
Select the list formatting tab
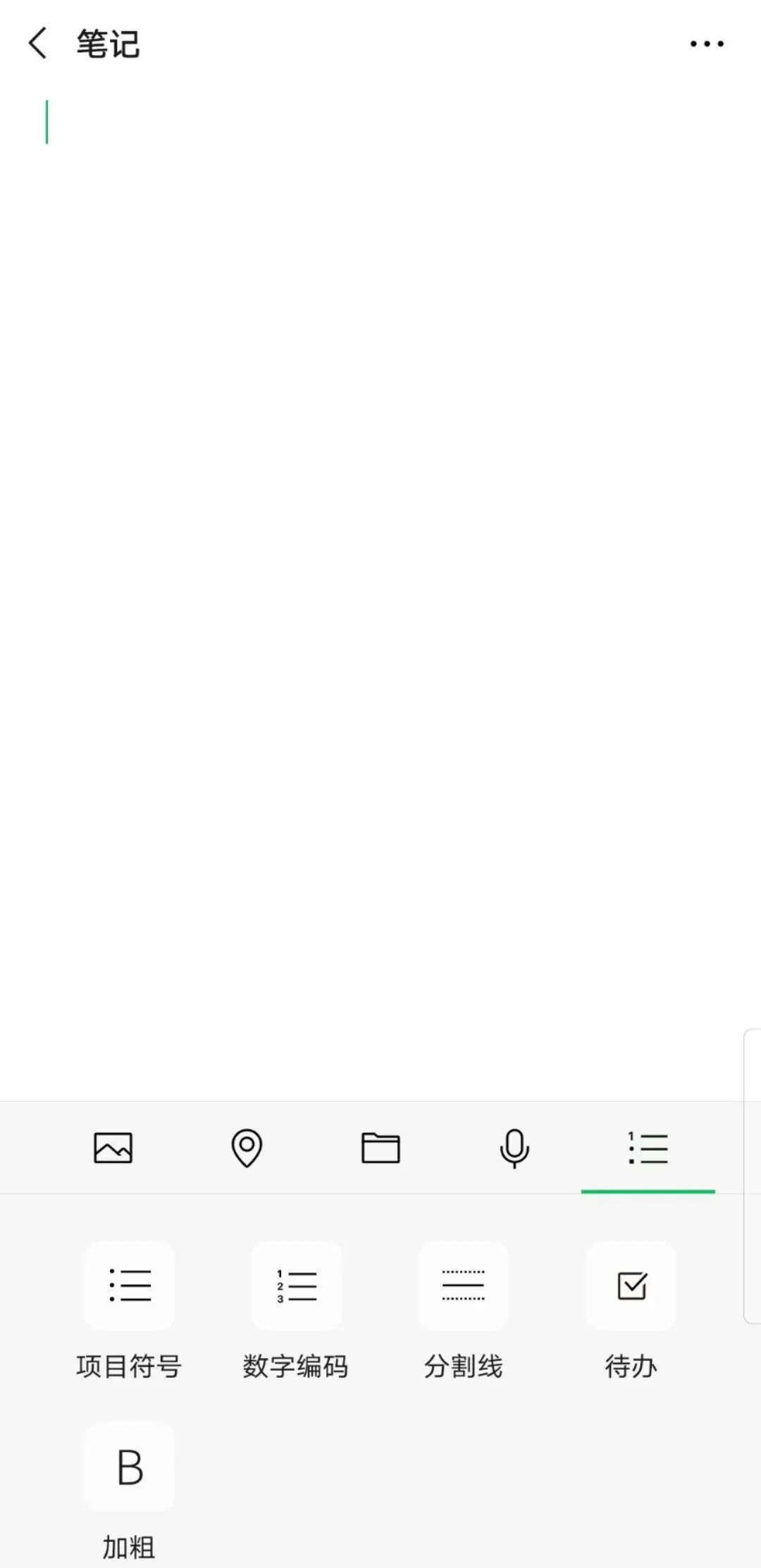[648, 1148]
